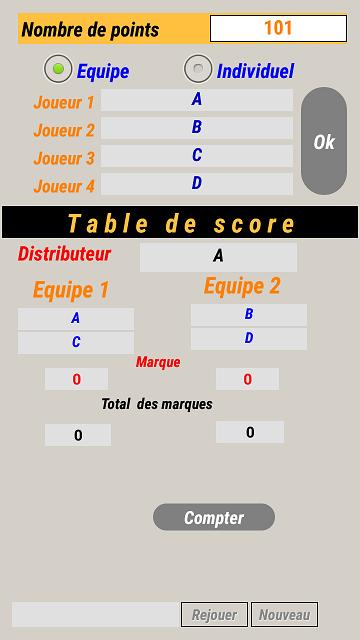Focus the Joueur 3 name field

coord(197,156)
